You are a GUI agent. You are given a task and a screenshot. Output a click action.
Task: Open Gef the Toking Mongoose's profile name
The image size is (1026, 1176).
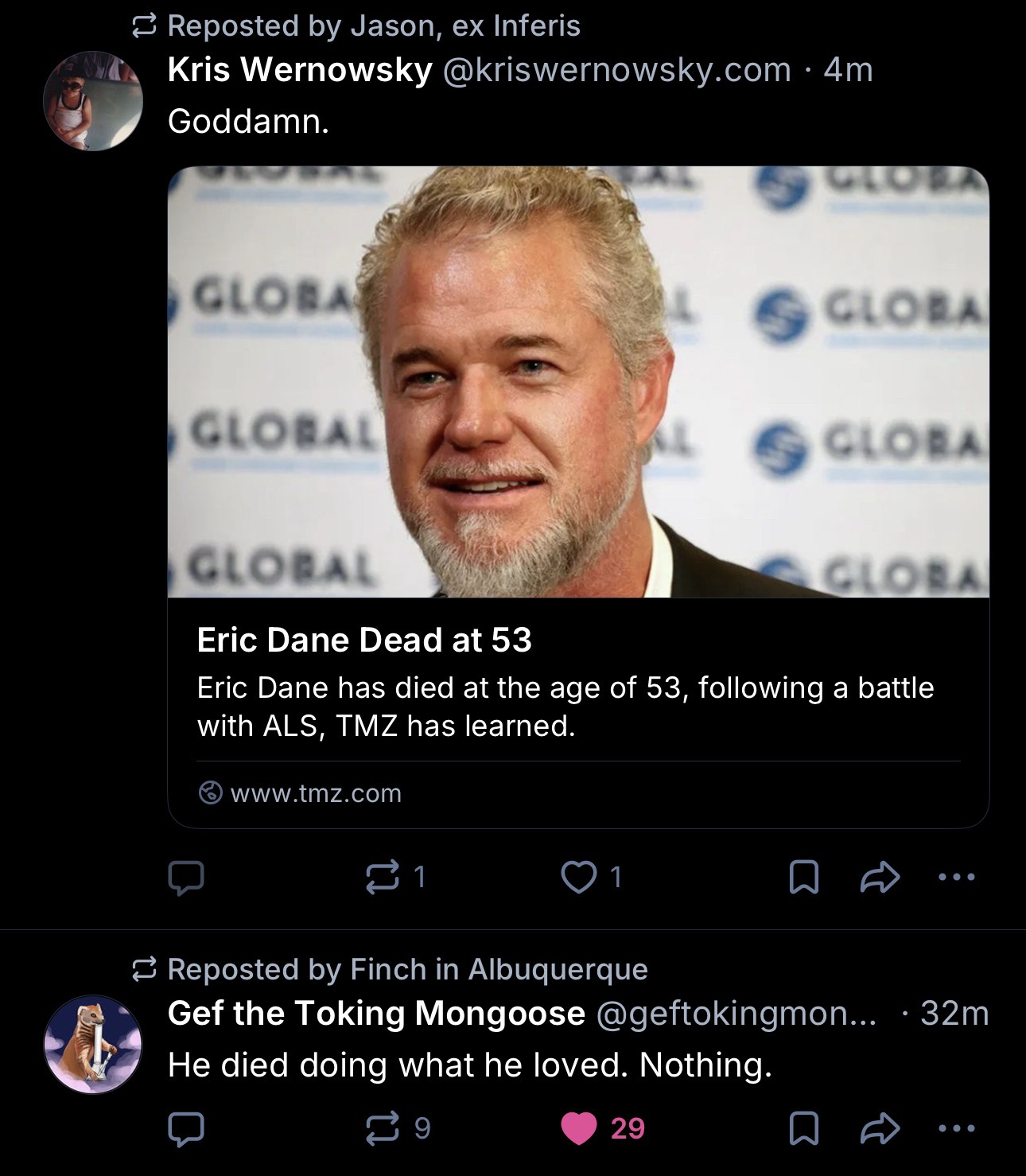click(375, 1013)
